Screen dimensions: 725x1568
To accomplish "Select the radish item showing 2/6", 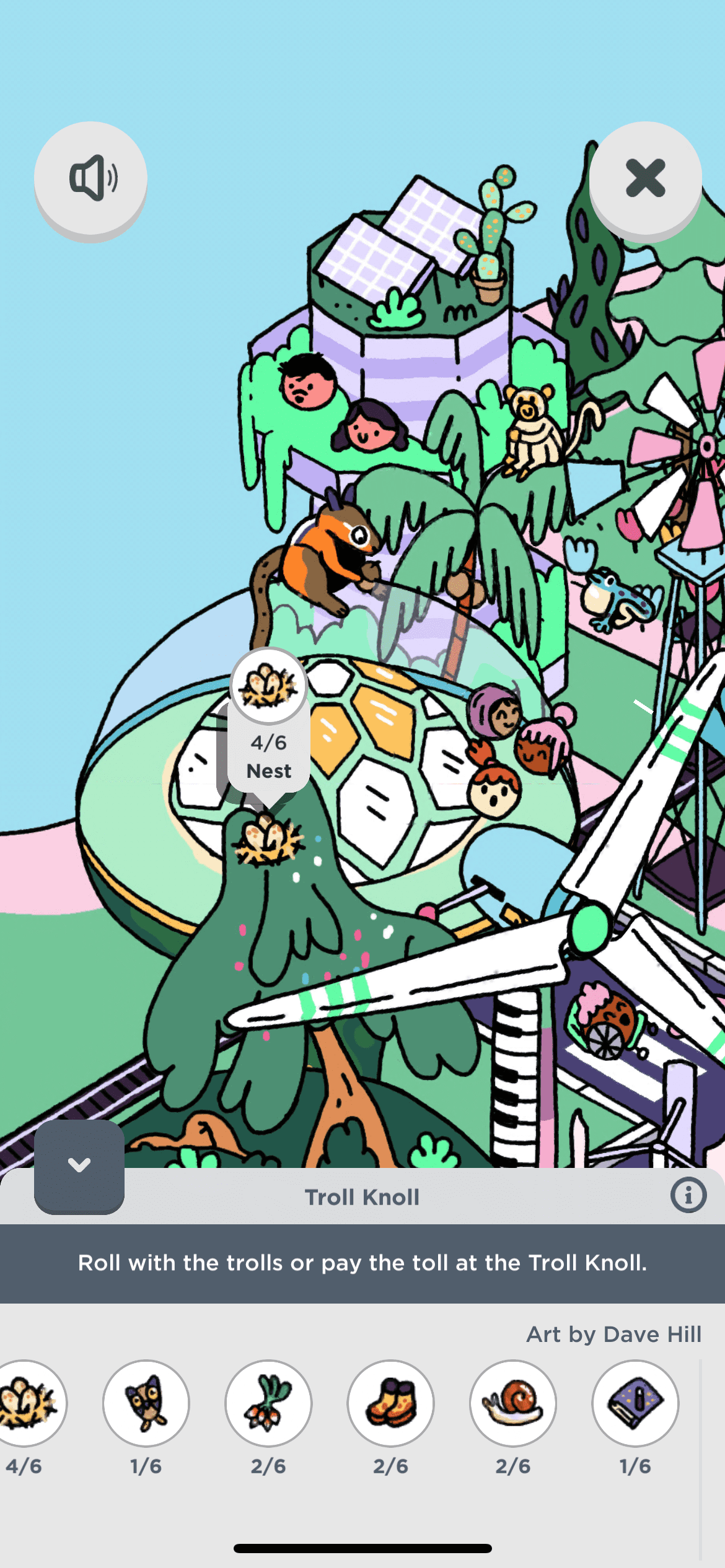I will coord(268,1403).
